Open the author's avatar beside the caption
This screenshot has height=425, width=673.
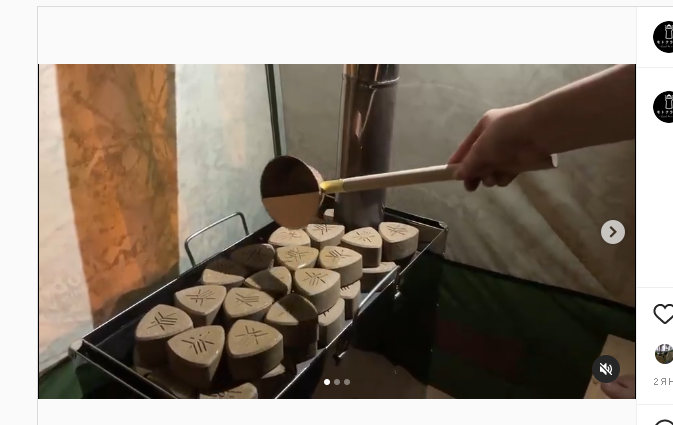point(664,106)
